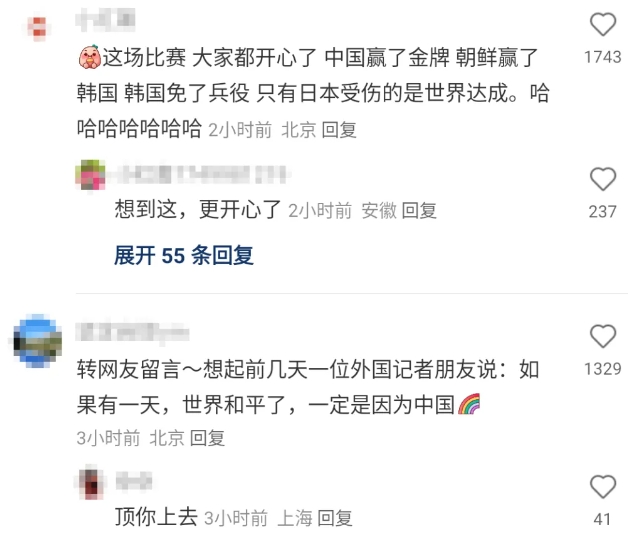Like the reply from Shanghai with 41 likes
This screenshot has width=628, height=535.
pos(602,487)
